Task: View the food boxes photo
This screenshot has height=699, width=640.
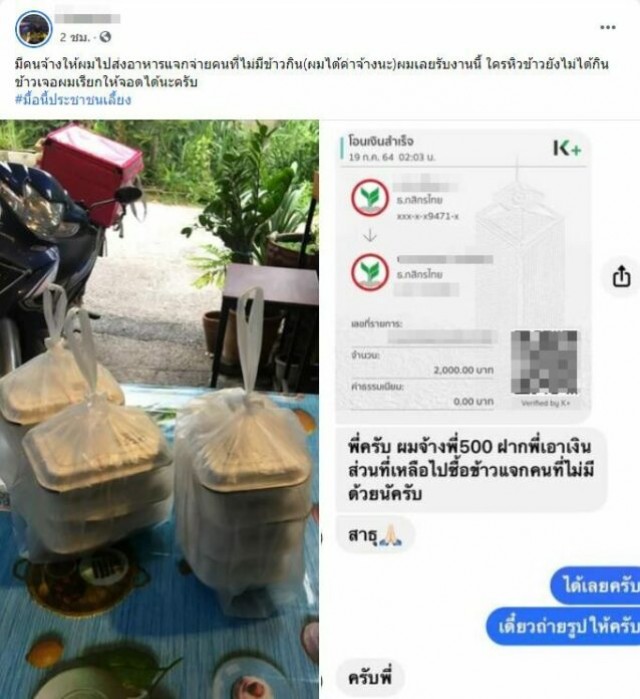Action: pyautogui.click(x=159, y=410)
